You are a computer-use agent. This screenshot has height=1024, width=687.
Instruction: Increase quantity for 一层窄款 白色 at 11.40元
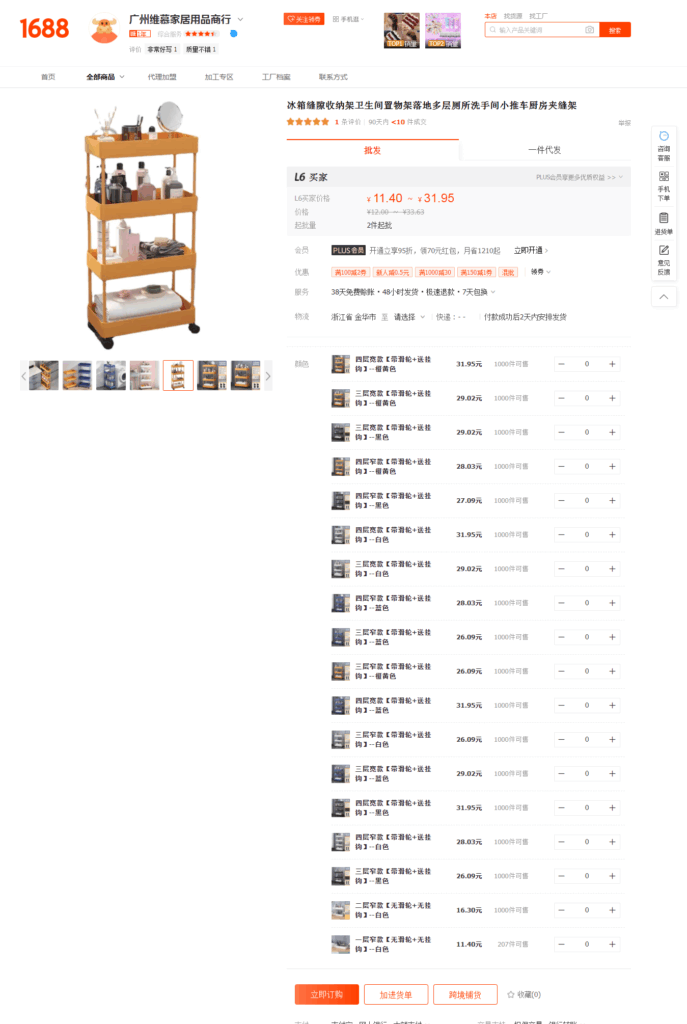pos(612,944)
